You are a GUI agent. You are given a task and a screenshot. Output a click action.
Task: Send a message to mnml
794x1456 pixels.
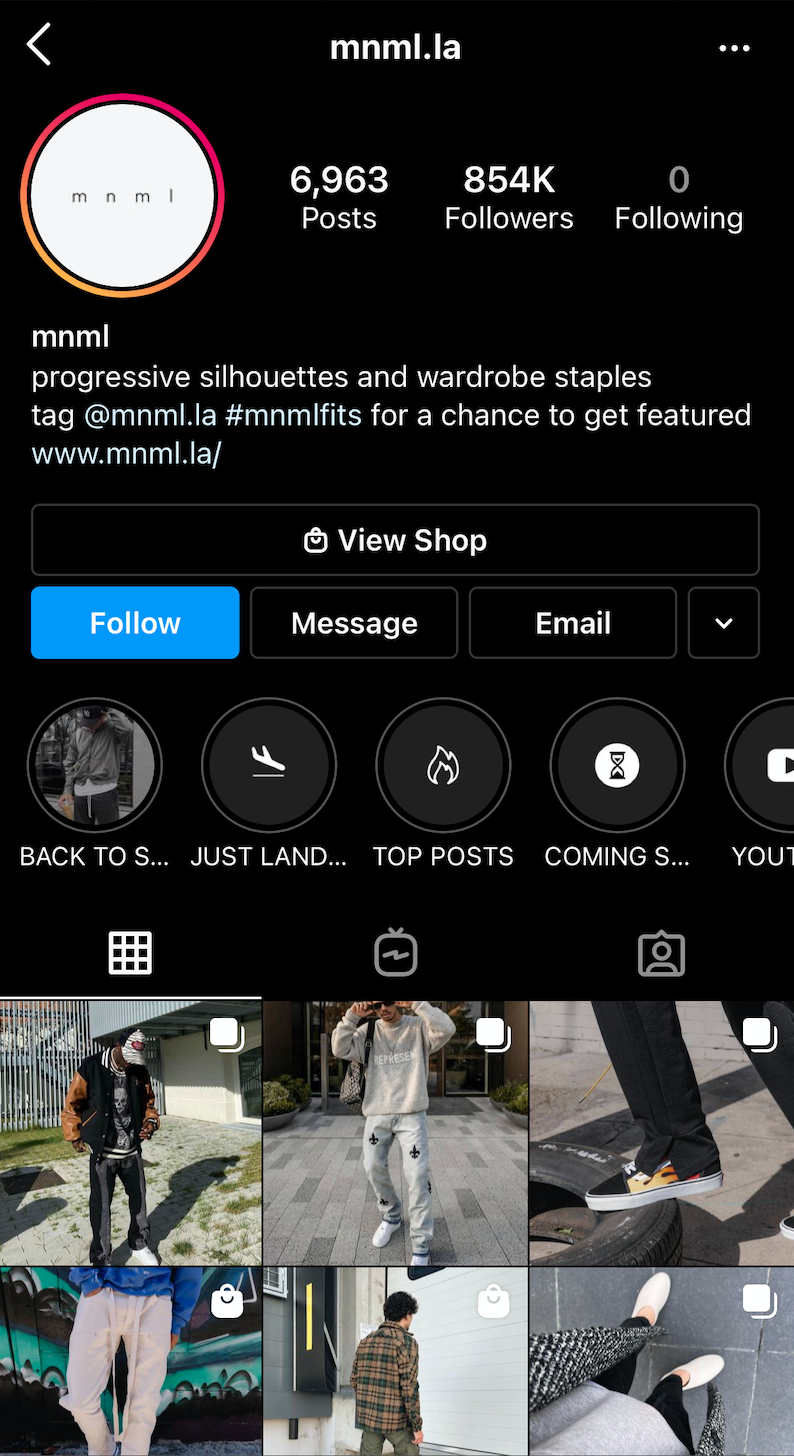pyautogui.click(x=354, y=623)
